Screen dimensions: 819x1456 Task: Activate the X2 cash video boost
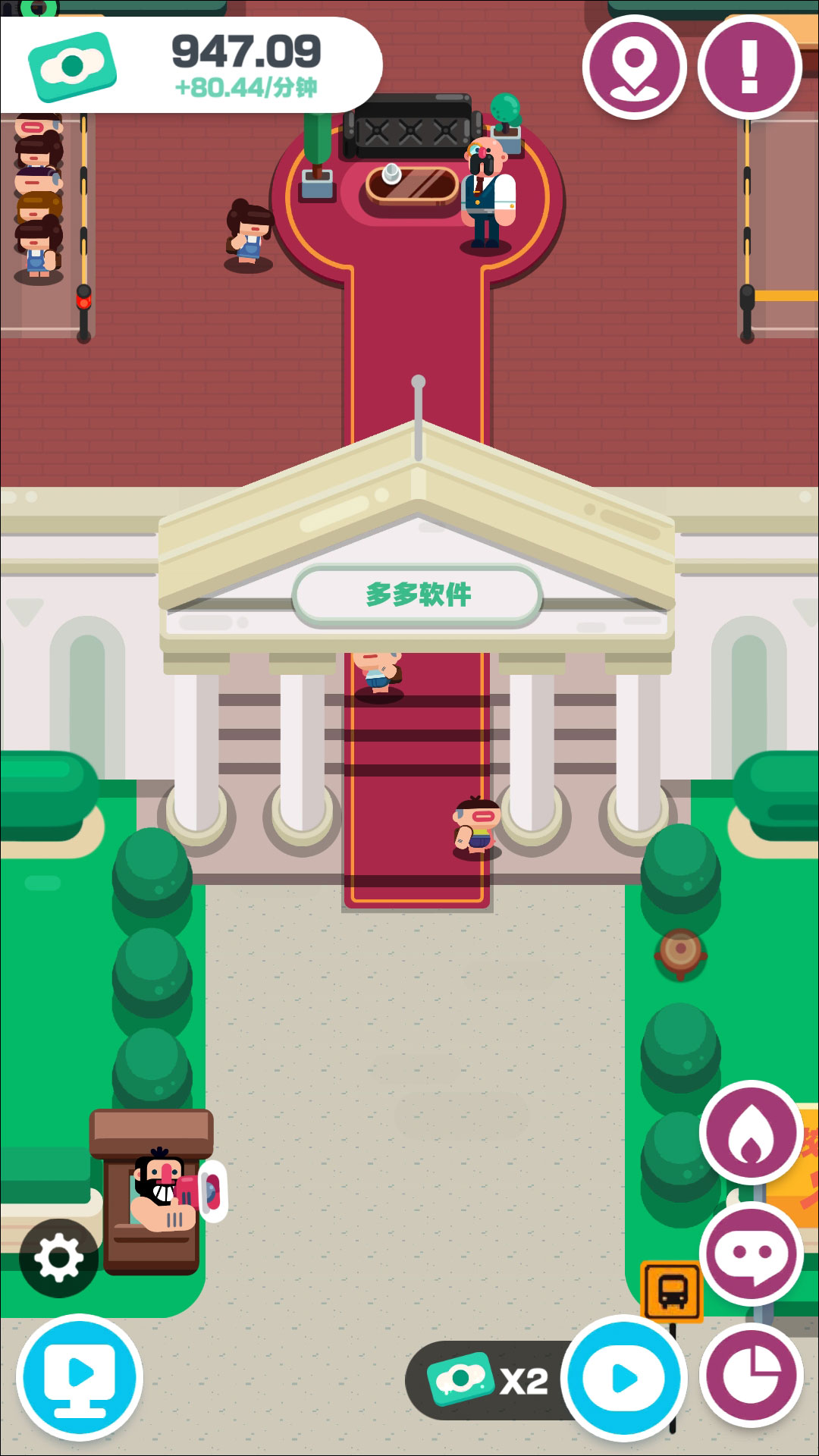click(x=623, y=1378)
